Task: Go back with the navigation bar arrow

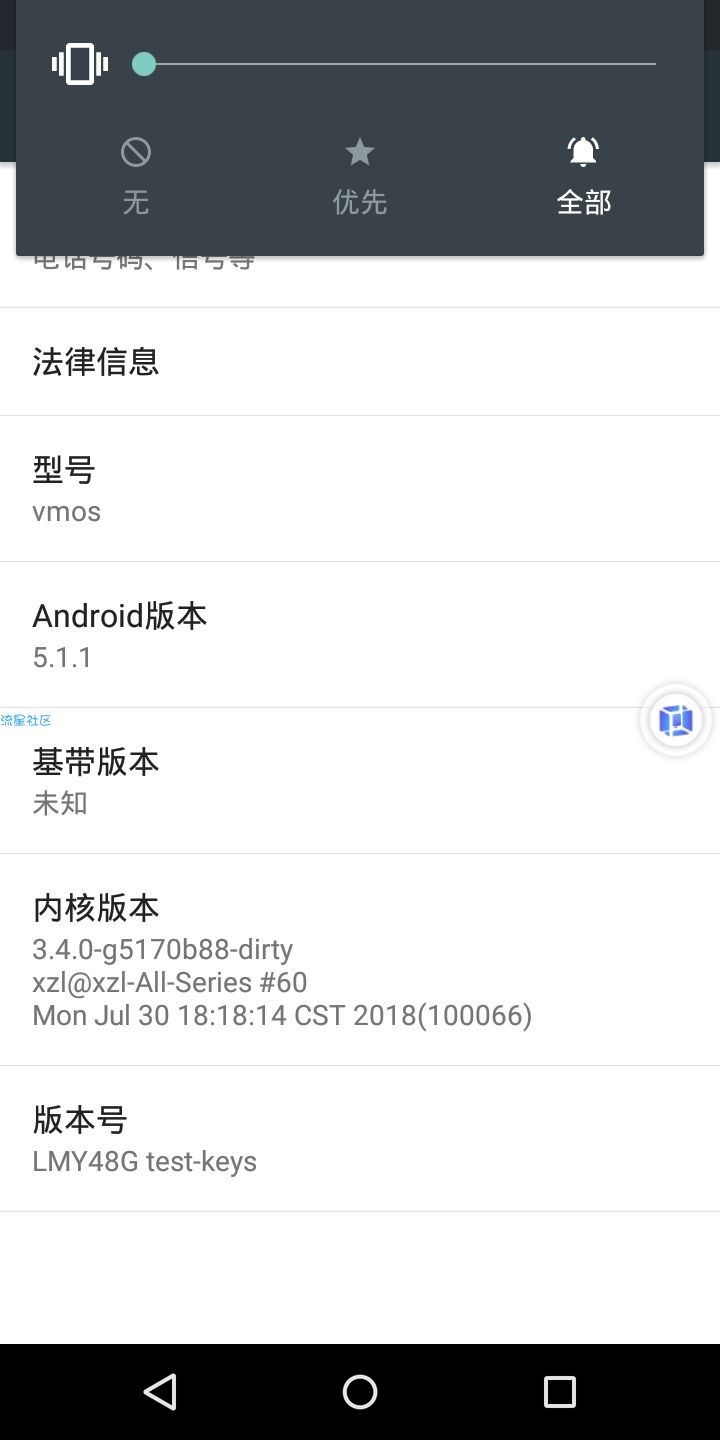Action: tap(160, 1392)
